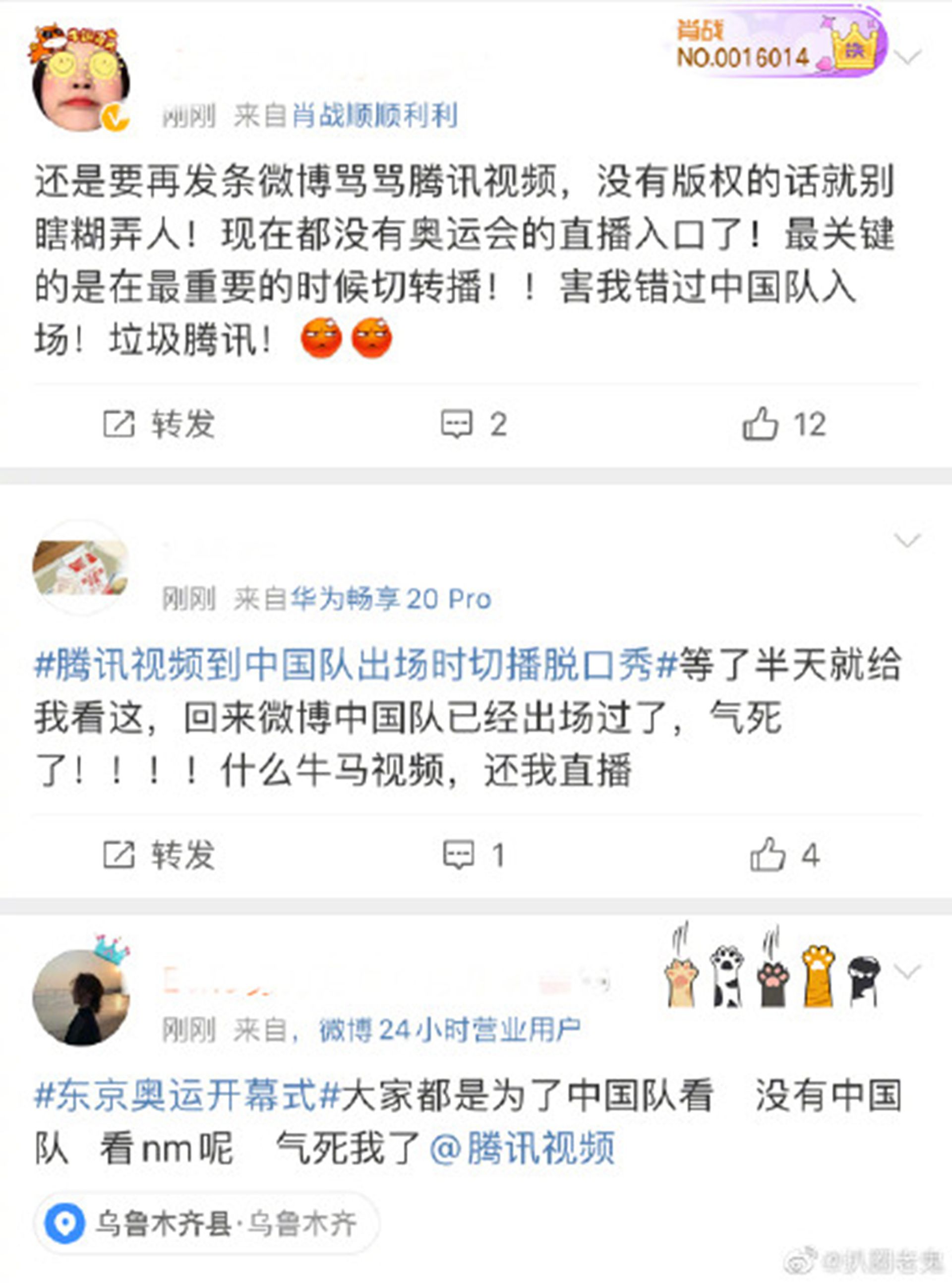This screenshot has width=952, height=1283.
Task: View the first poster's avatar profile
Action: (x=81, y=81)
